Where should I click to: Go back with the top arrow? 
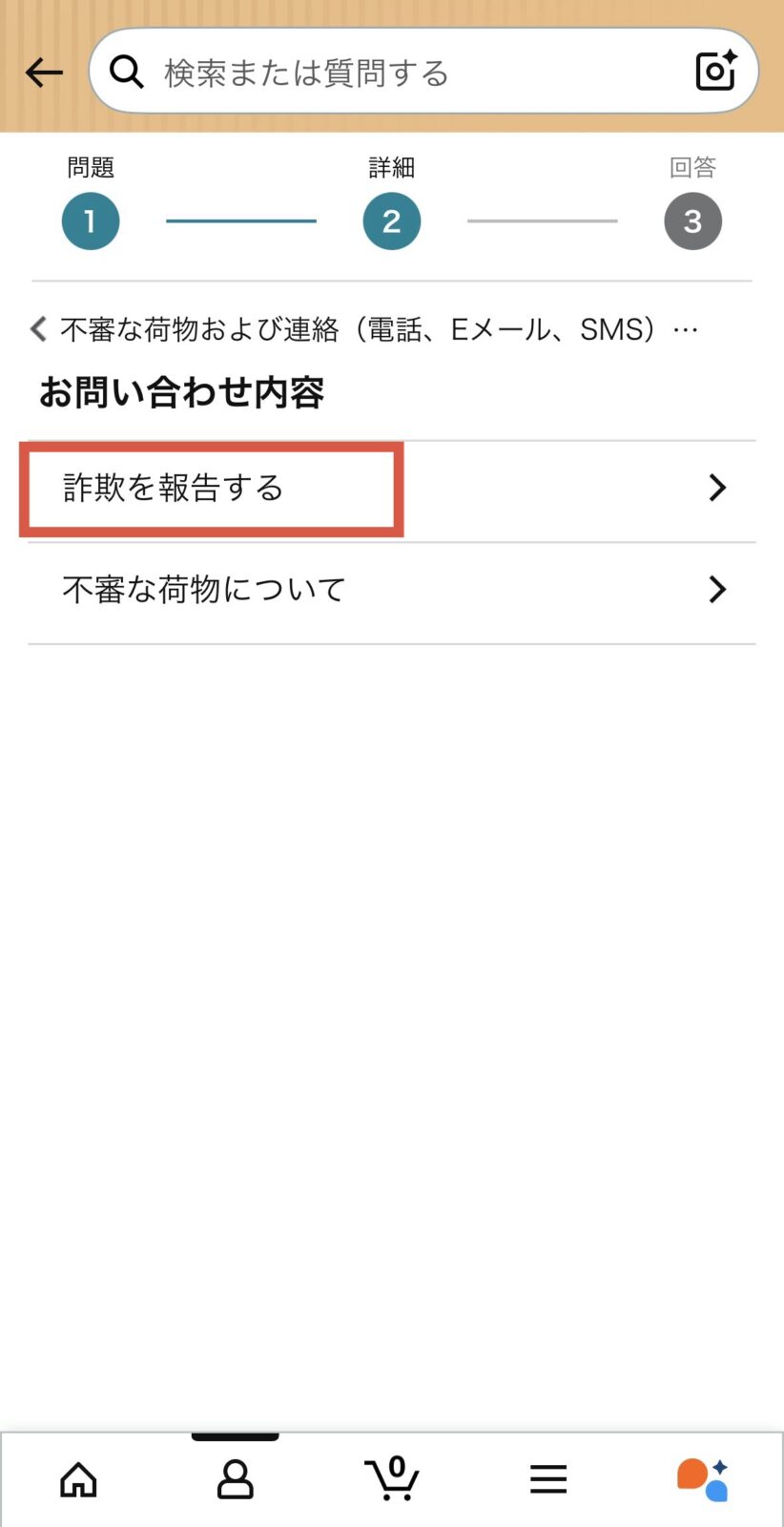click(44, 73)
